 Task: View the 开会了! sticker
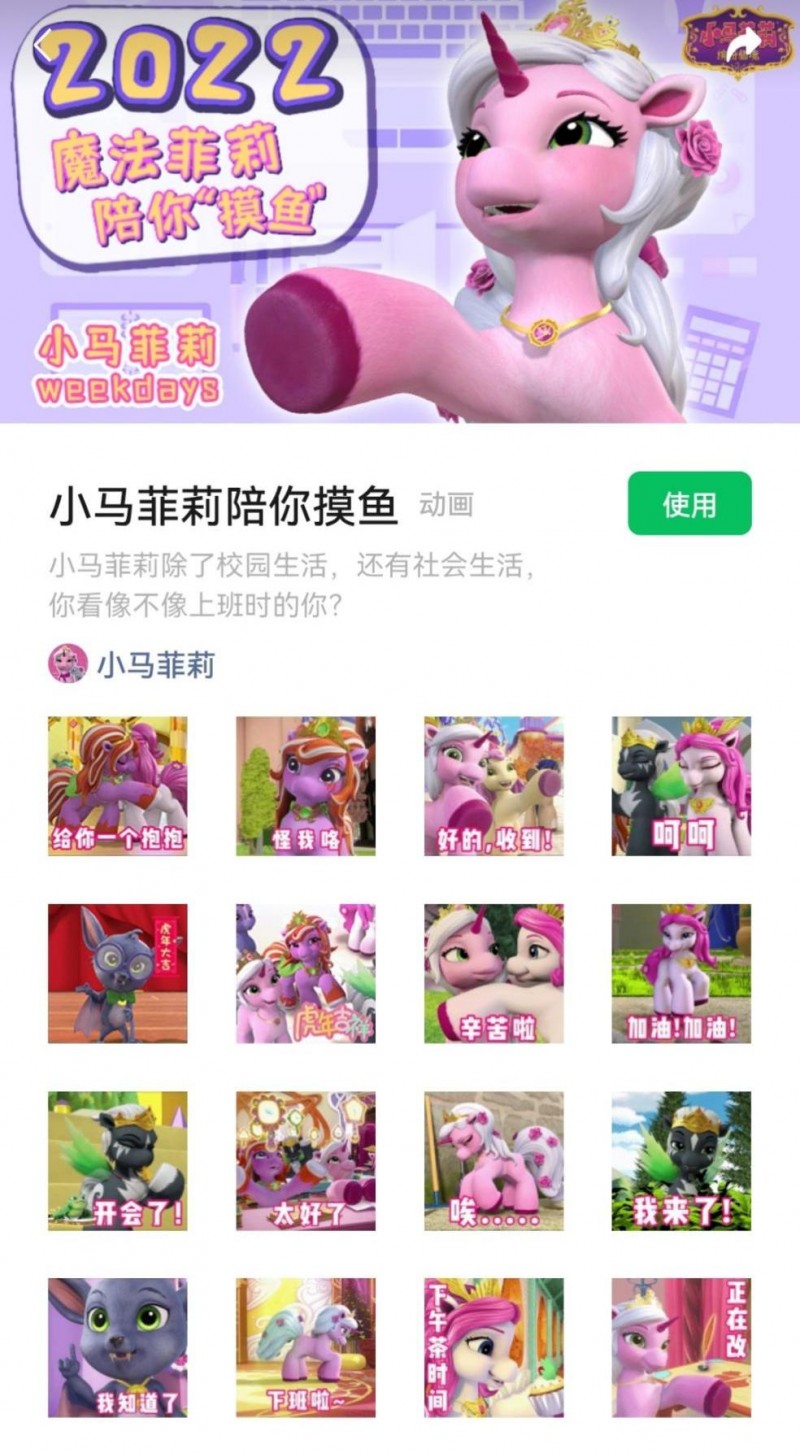117,1160
